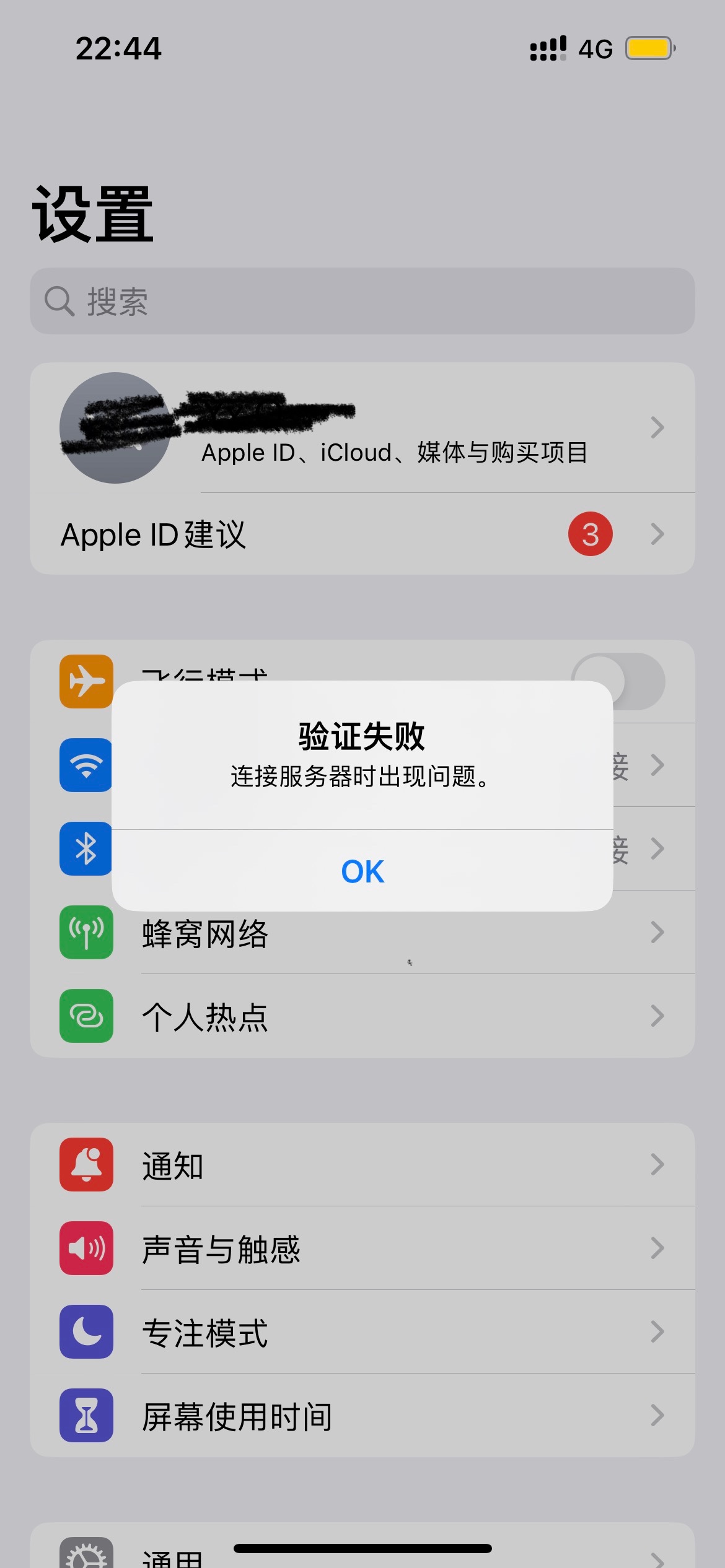Tap the 搜索 search field
Screen dimensions: 725x1568
[x=362, y=302]
